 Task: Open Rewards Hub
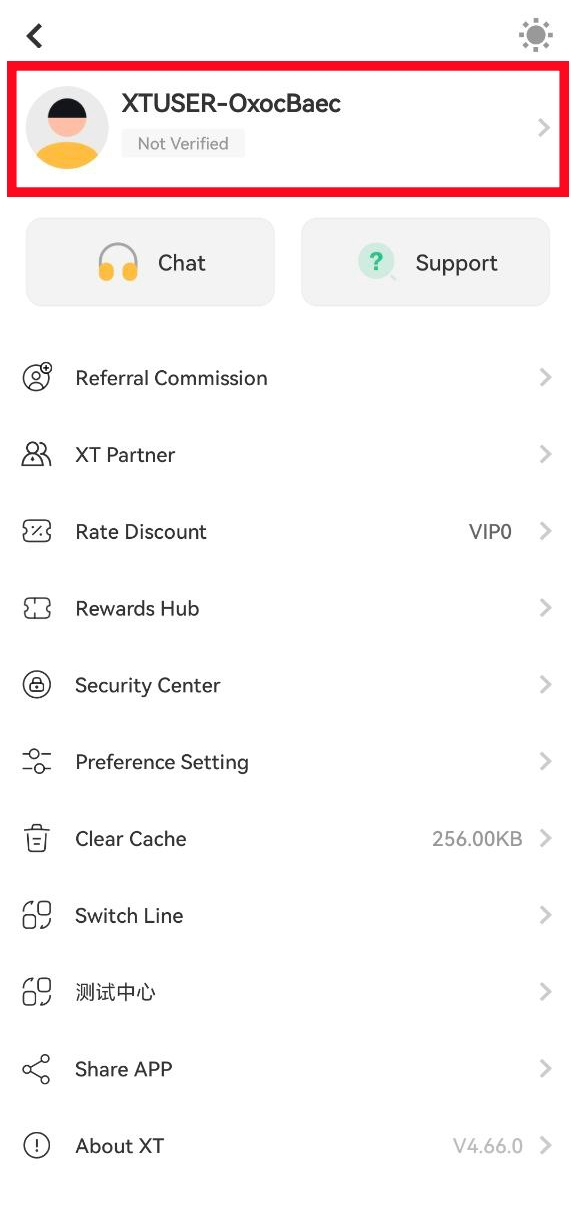click(x=288, y=608)
